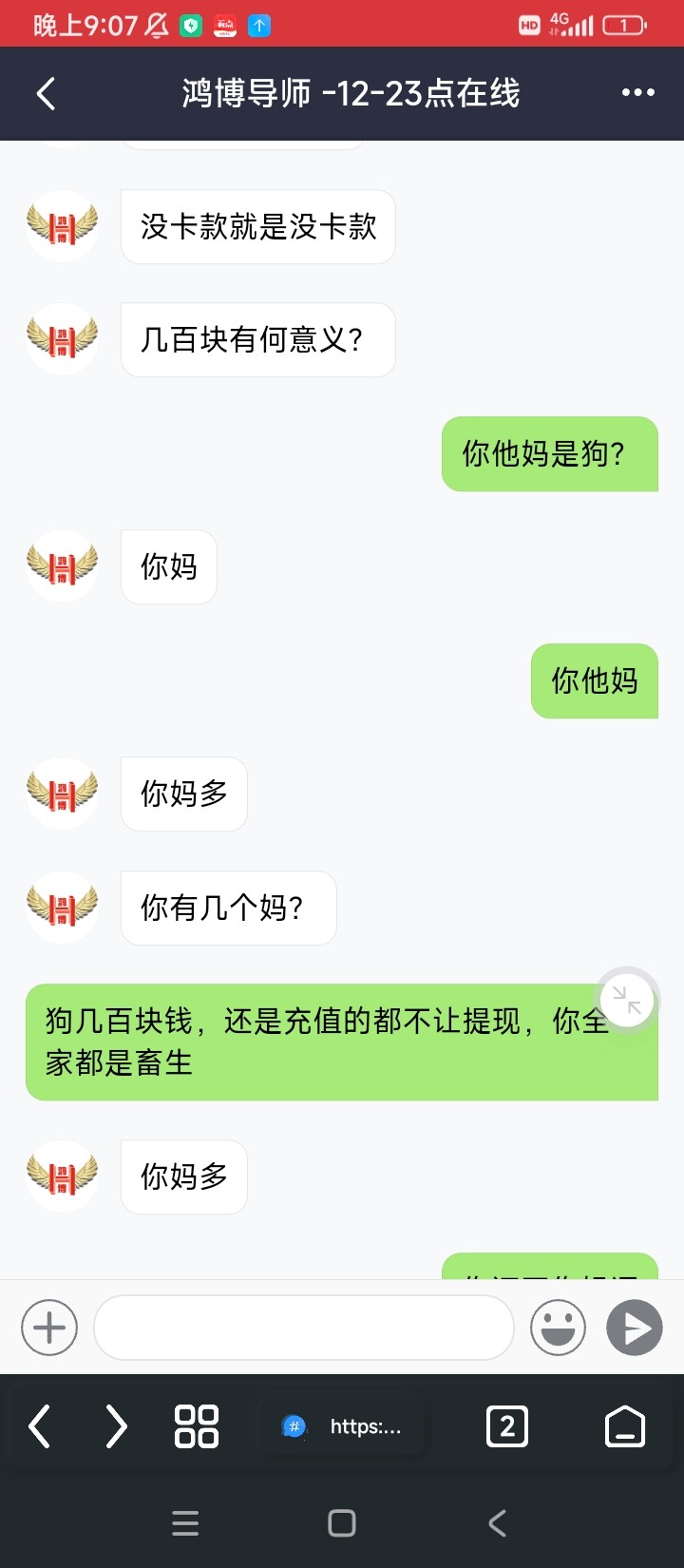Tap the floating shrink-window icon

(627, 999)
